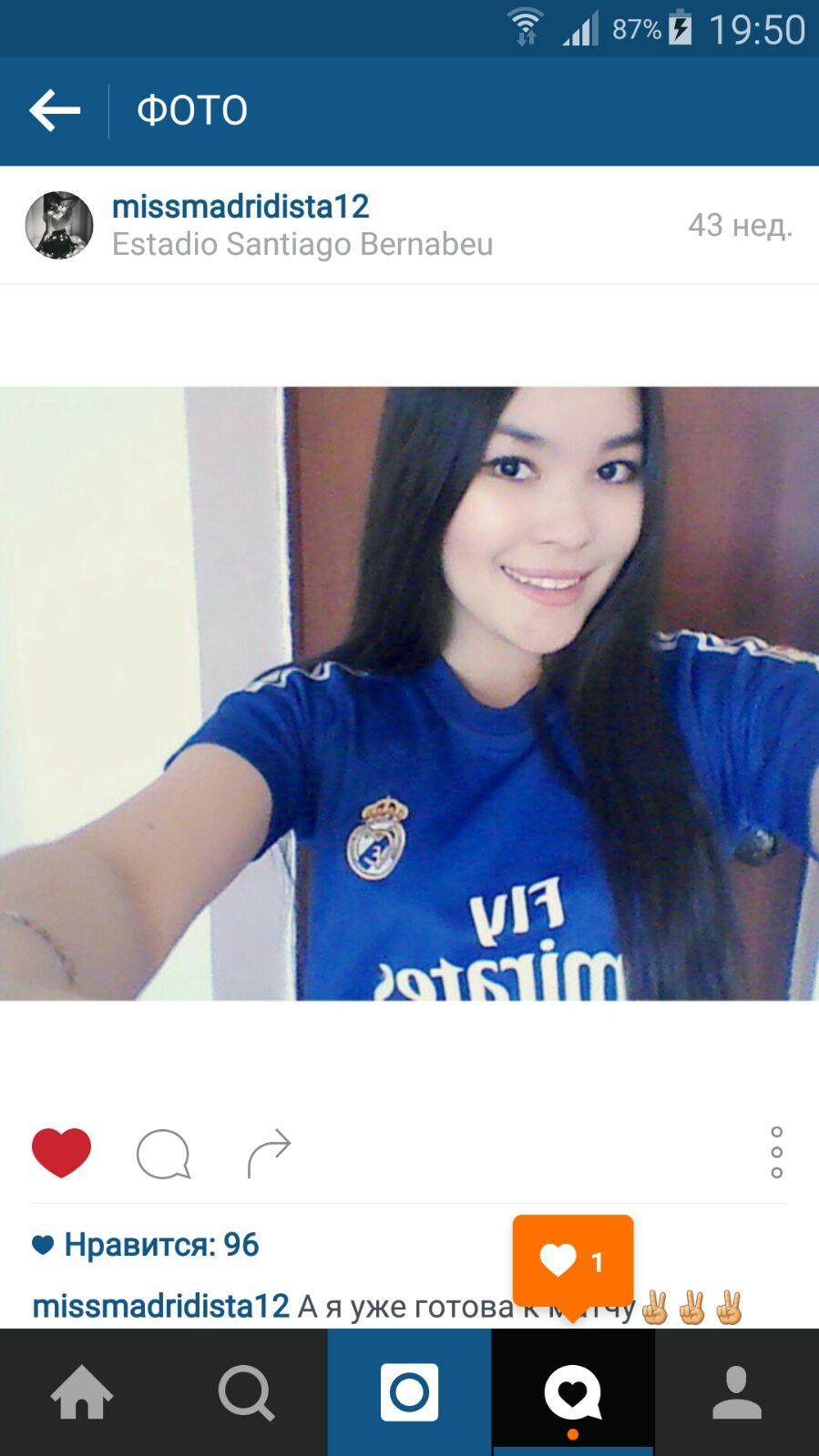The width and height of the screenshot is (819, 1456).
Task: Open the missmadridista12 username in the caption
Action: (160, 1307)
